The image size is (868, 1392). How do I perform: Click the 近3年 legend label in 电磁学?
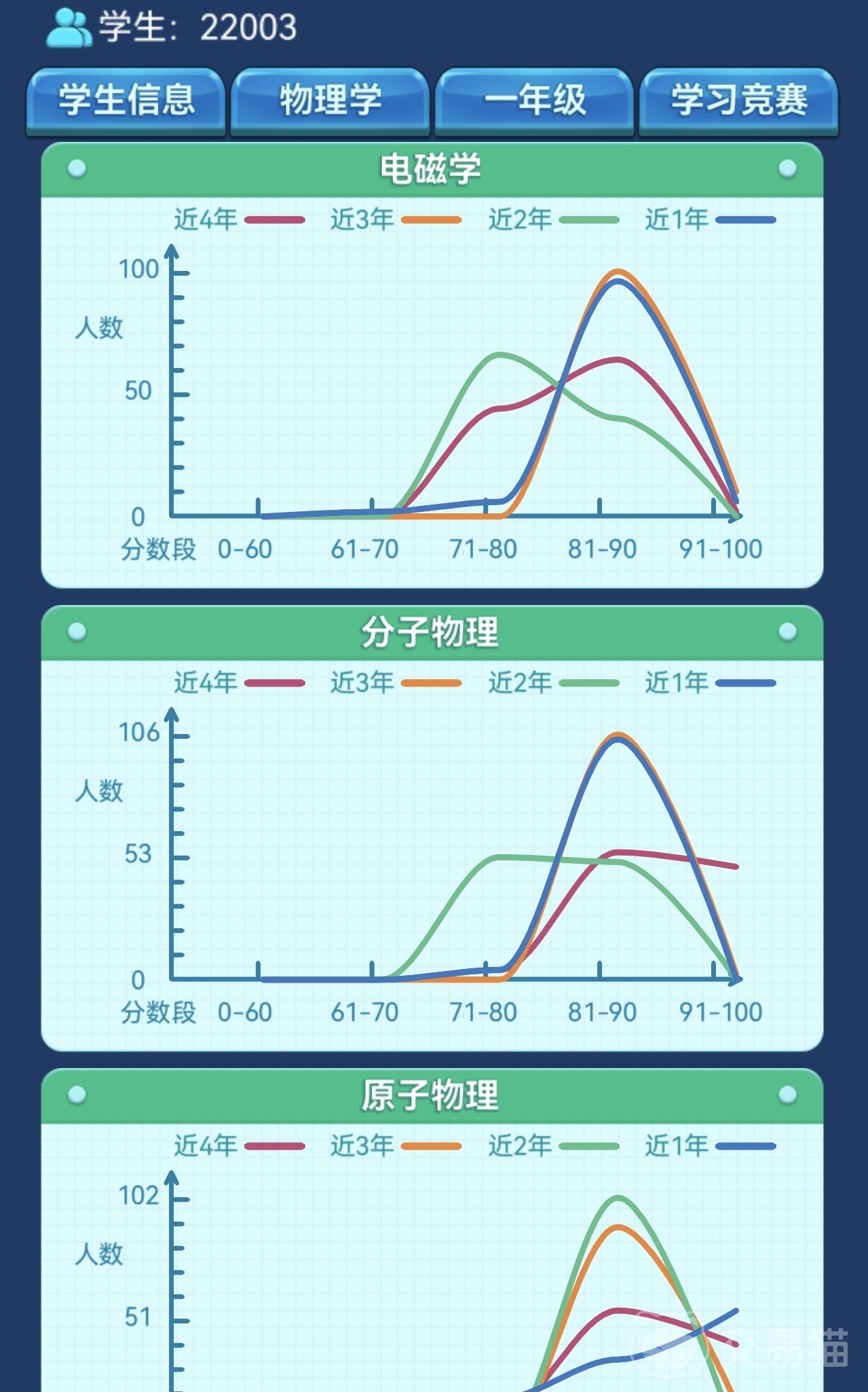click(362, 219)
